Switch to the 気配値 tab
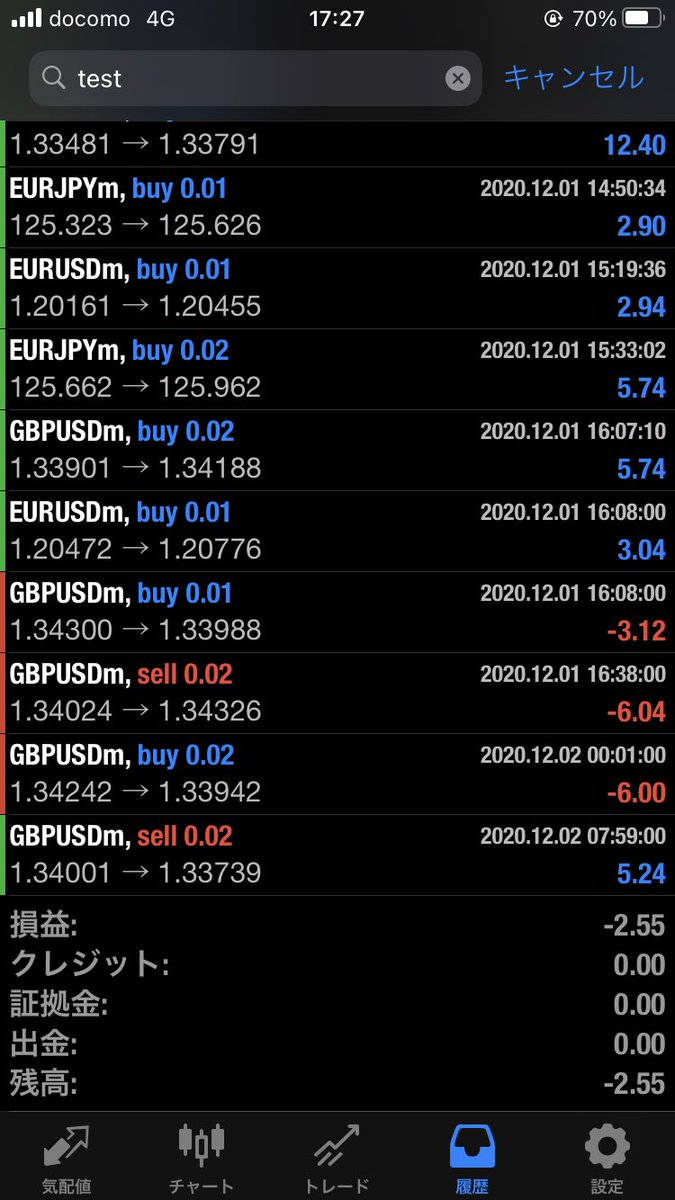This screenshot has width=675, height=1200. pyautogui.click(x=67, y=1158)
